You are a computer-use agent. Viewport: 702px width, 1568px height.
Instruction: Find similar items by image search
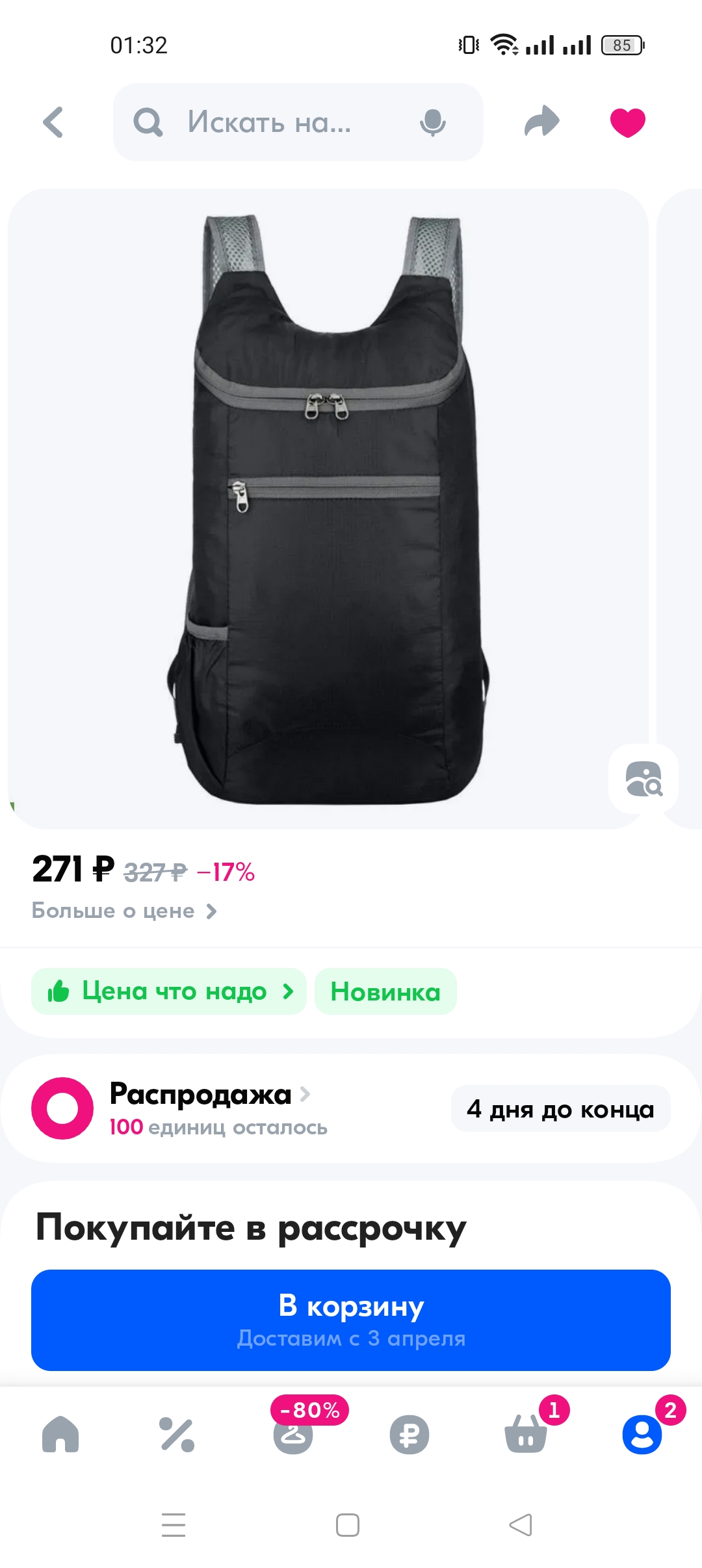tap(643, 778)
